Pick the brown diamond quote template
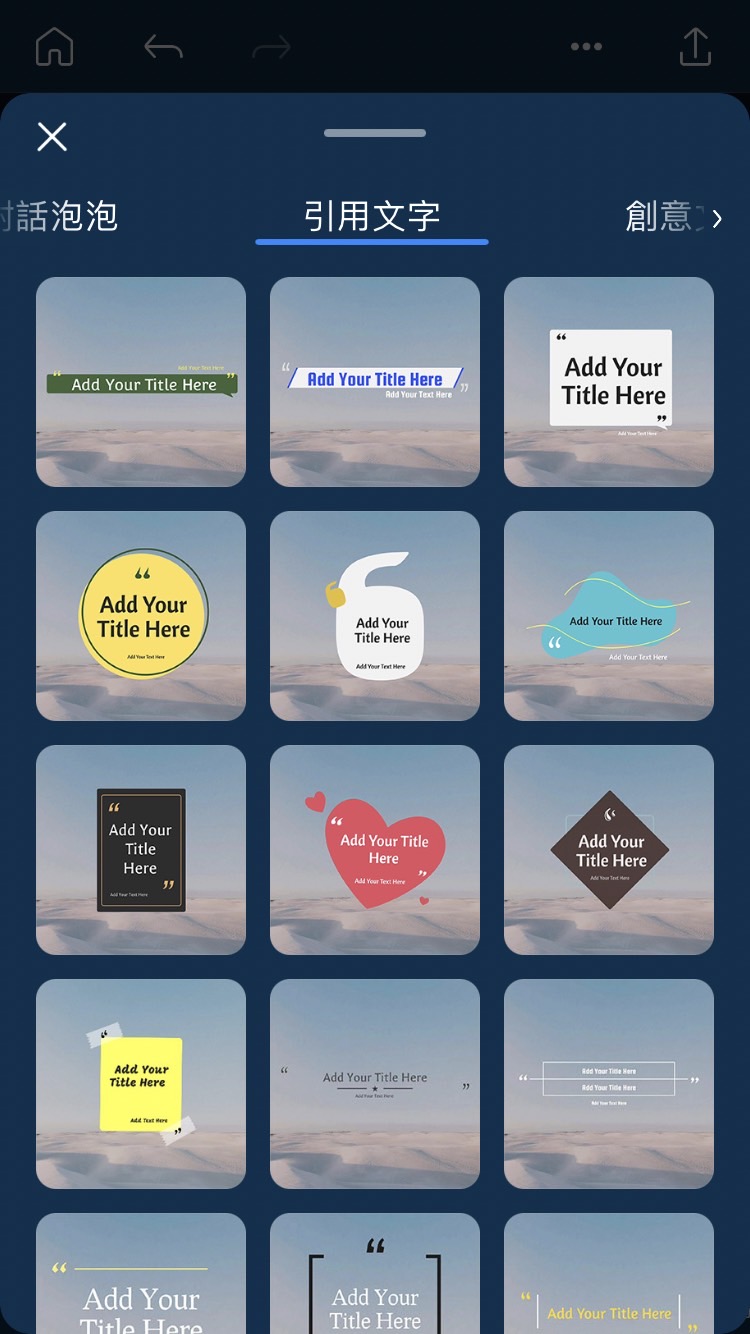Viewport: 750px width, 1334px height. [609, 850]
